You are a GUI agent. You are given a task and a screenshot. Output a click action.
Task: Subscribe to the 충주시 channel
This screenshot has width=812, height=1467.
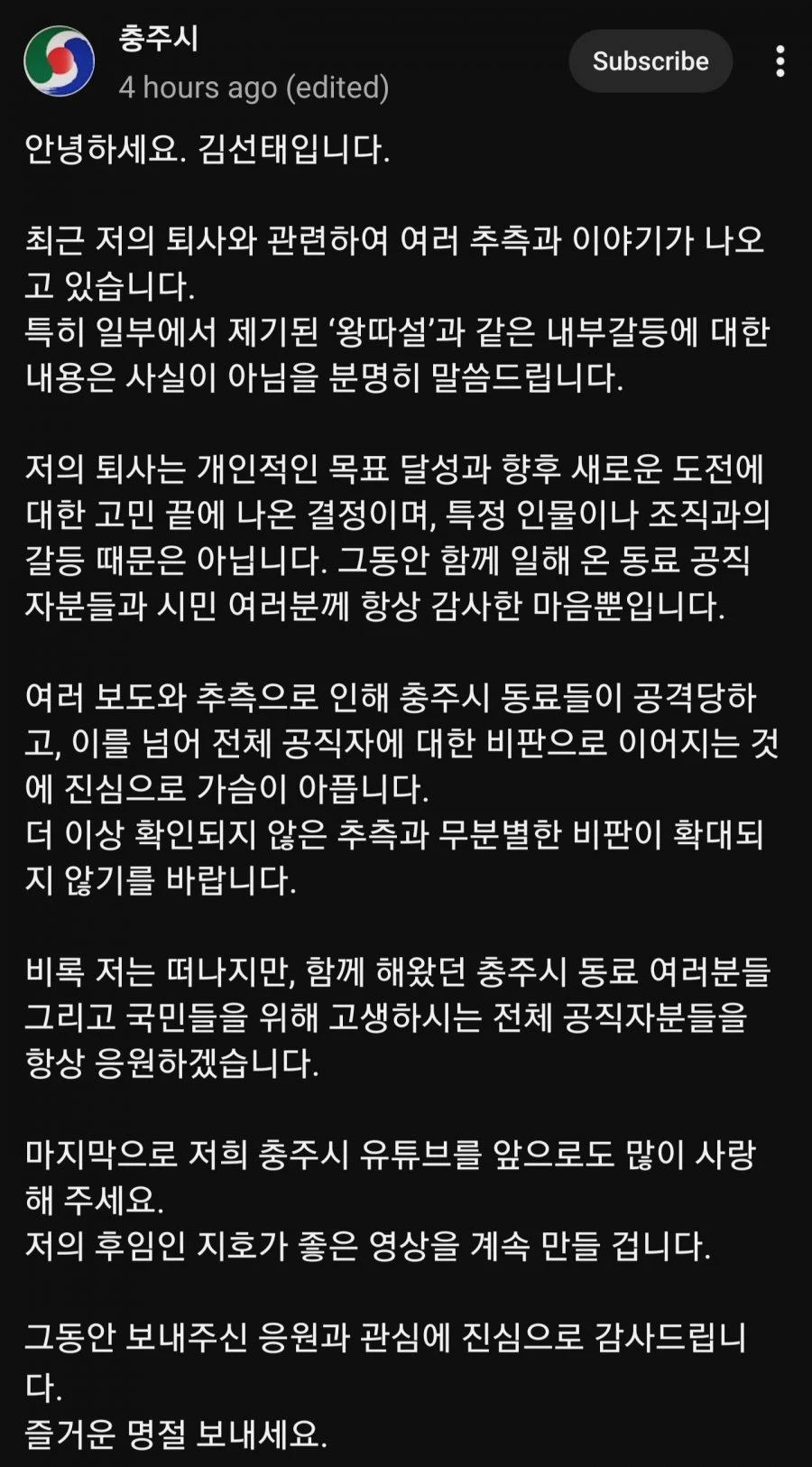[x=651, y=61]
